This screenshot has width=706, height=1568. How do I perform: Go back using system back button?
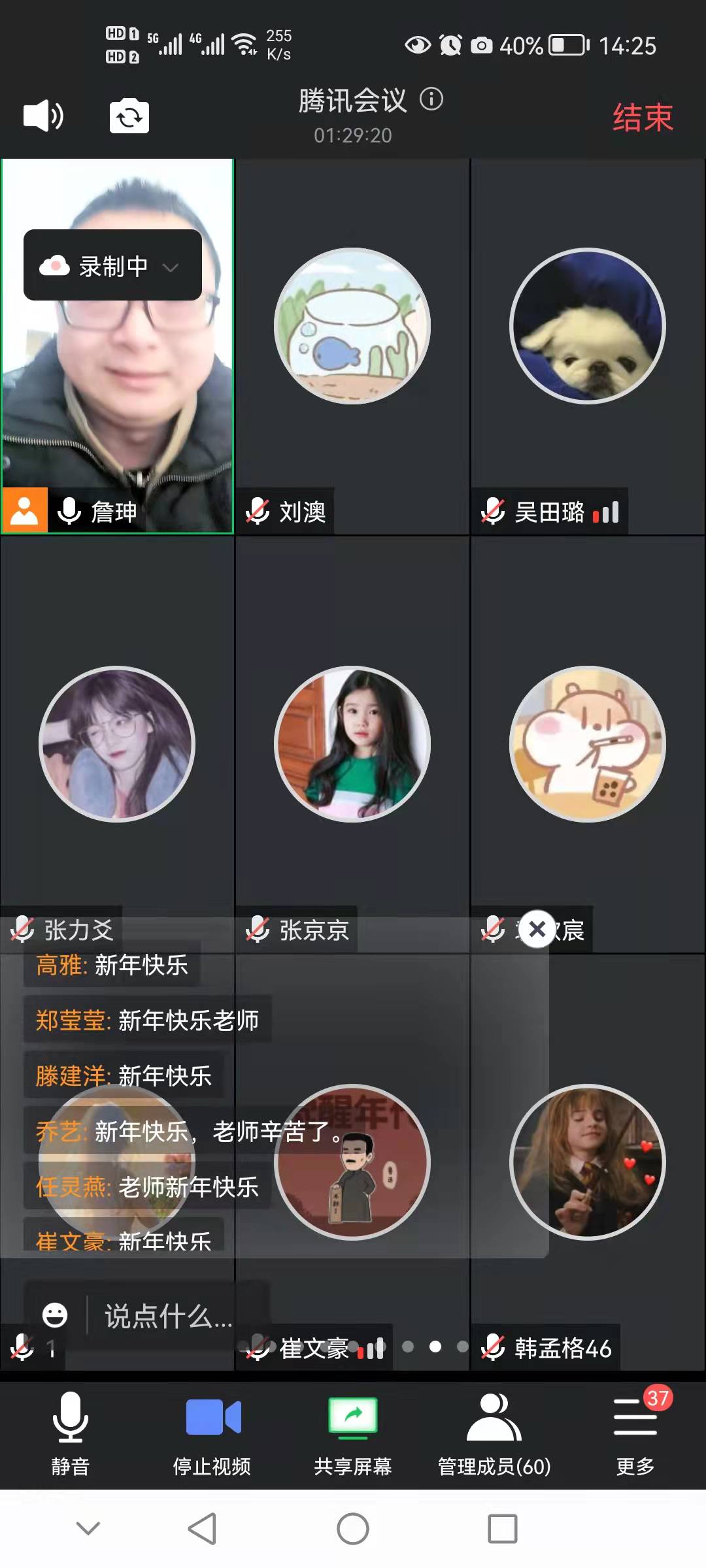coord(202,1529)
